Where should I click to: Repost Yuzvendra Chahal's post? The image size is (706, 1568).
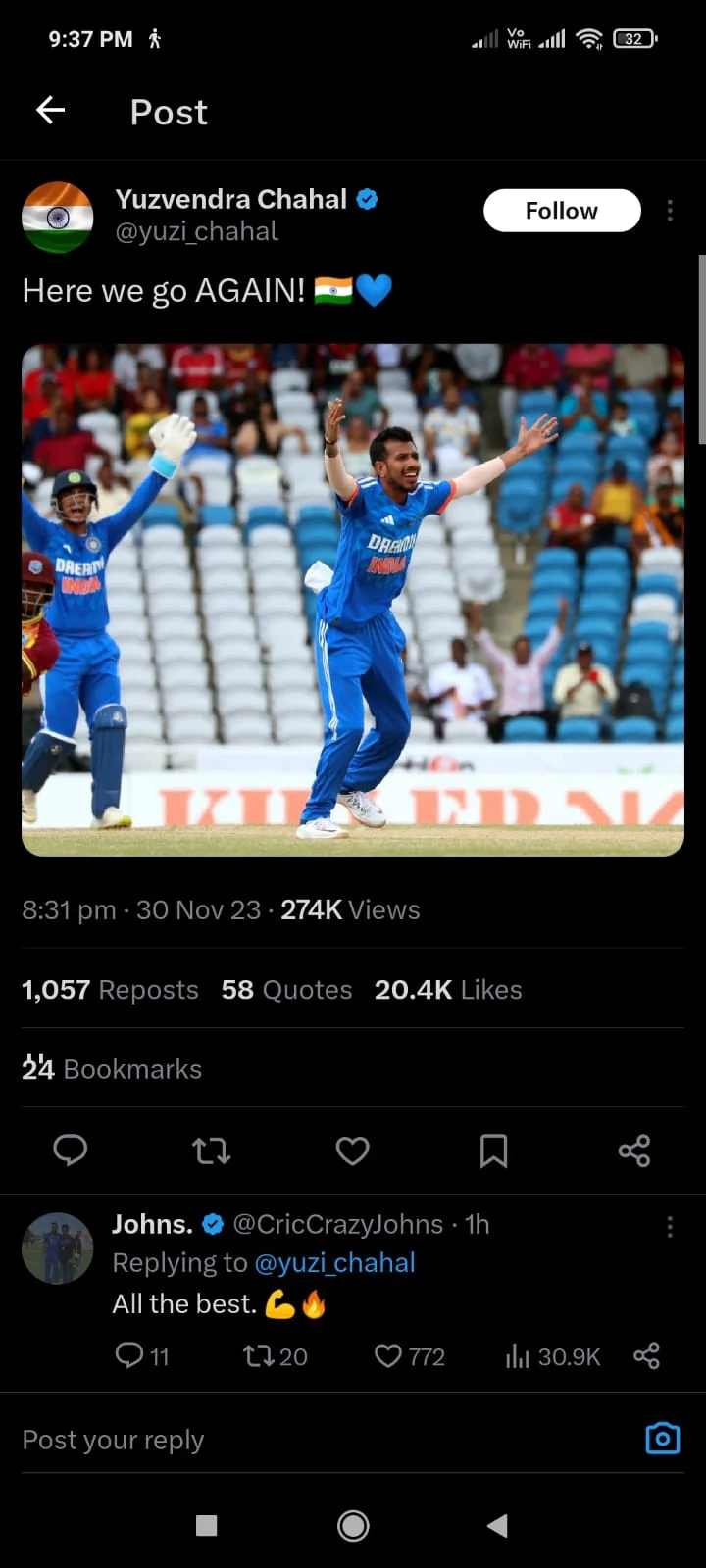(211, 1150)
